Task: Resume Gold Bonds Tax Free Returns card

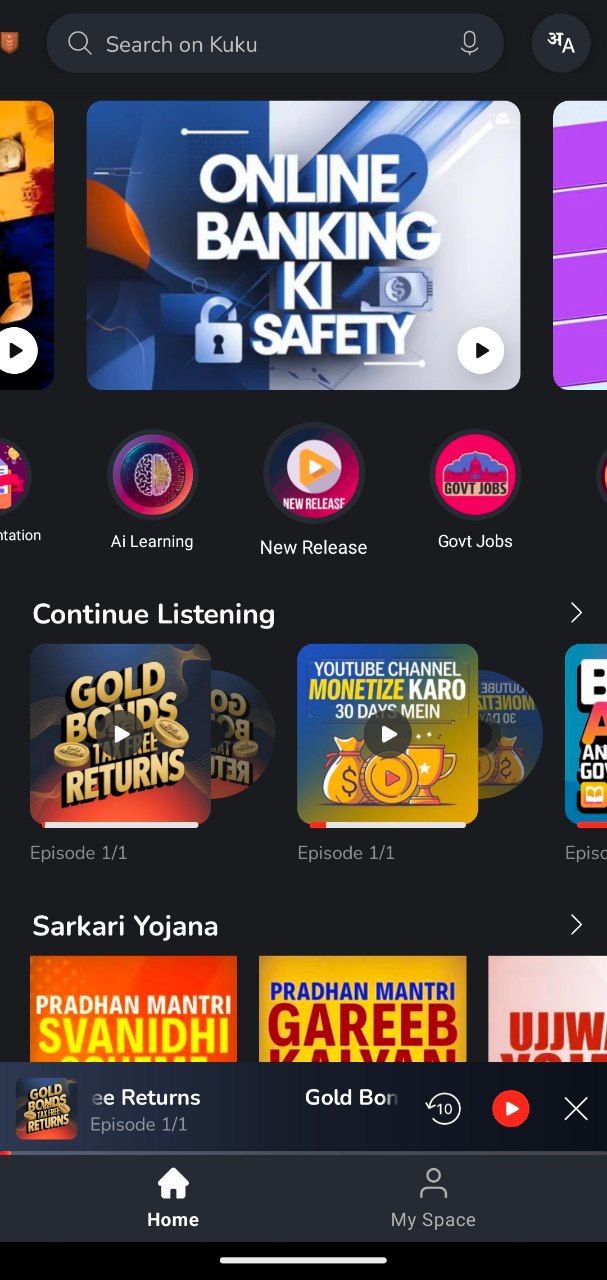Action: pyautogui.click(x=121, y=734)
